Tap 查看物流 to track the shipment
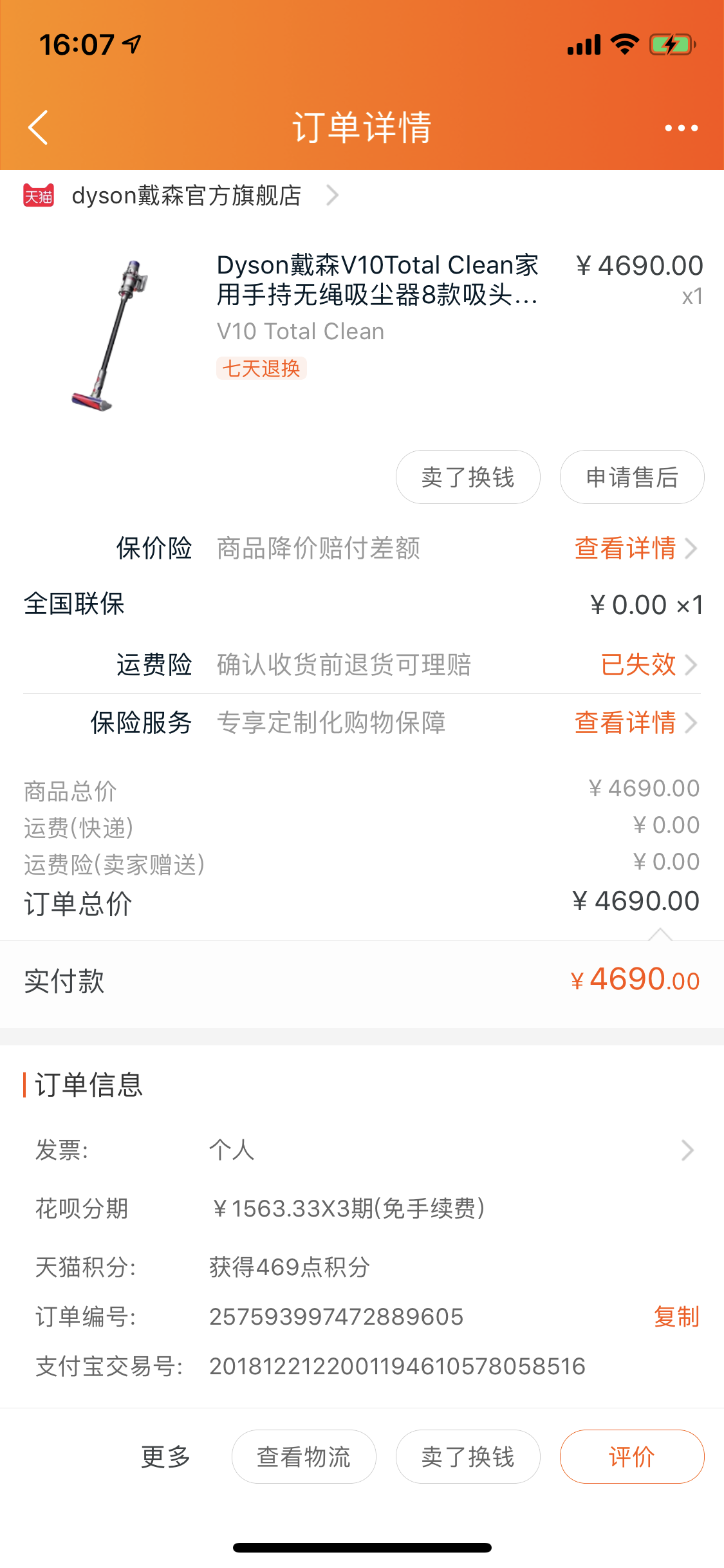Viewport: 724px width, 1568px height. [x=304, y=1457]
